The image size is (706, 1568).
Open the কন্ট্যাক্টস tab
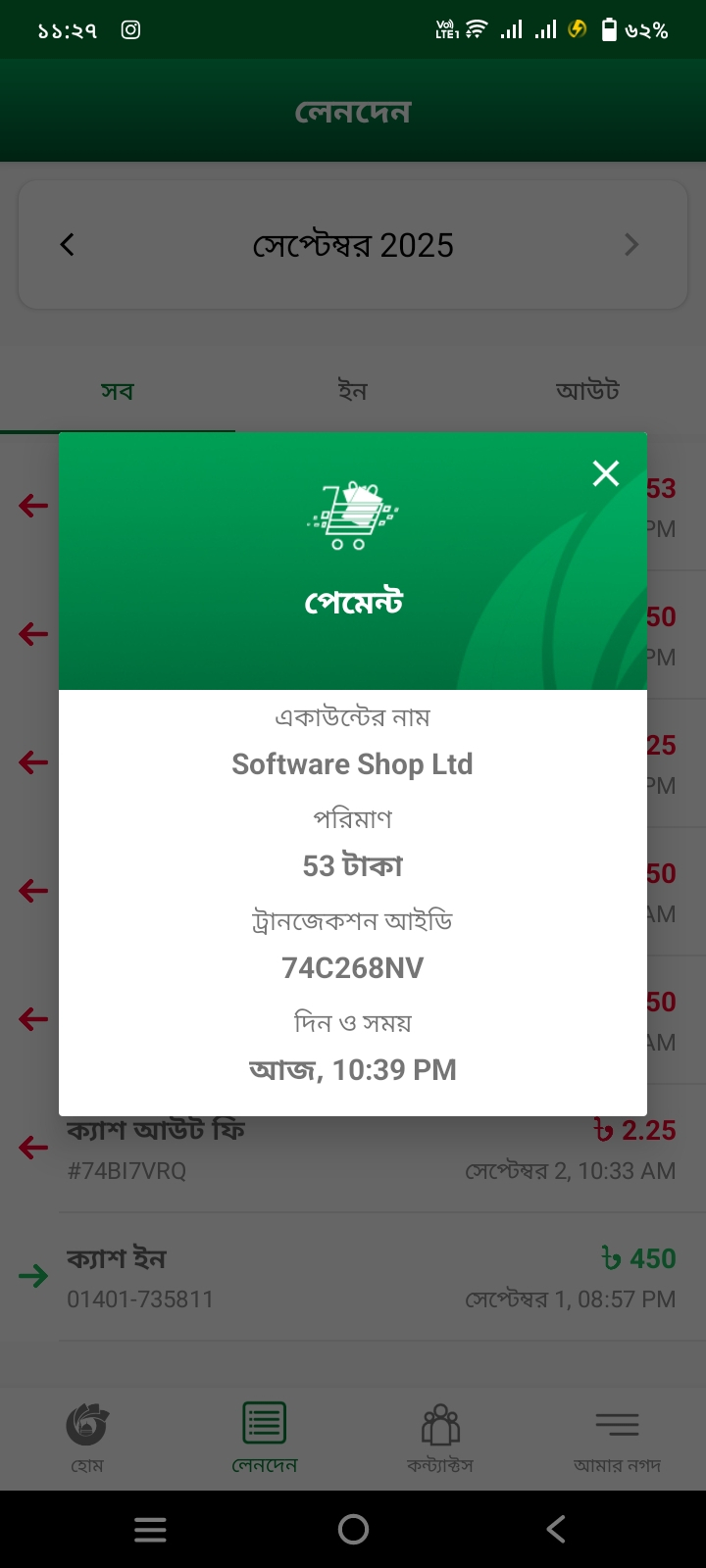(x=440, y=1437)
